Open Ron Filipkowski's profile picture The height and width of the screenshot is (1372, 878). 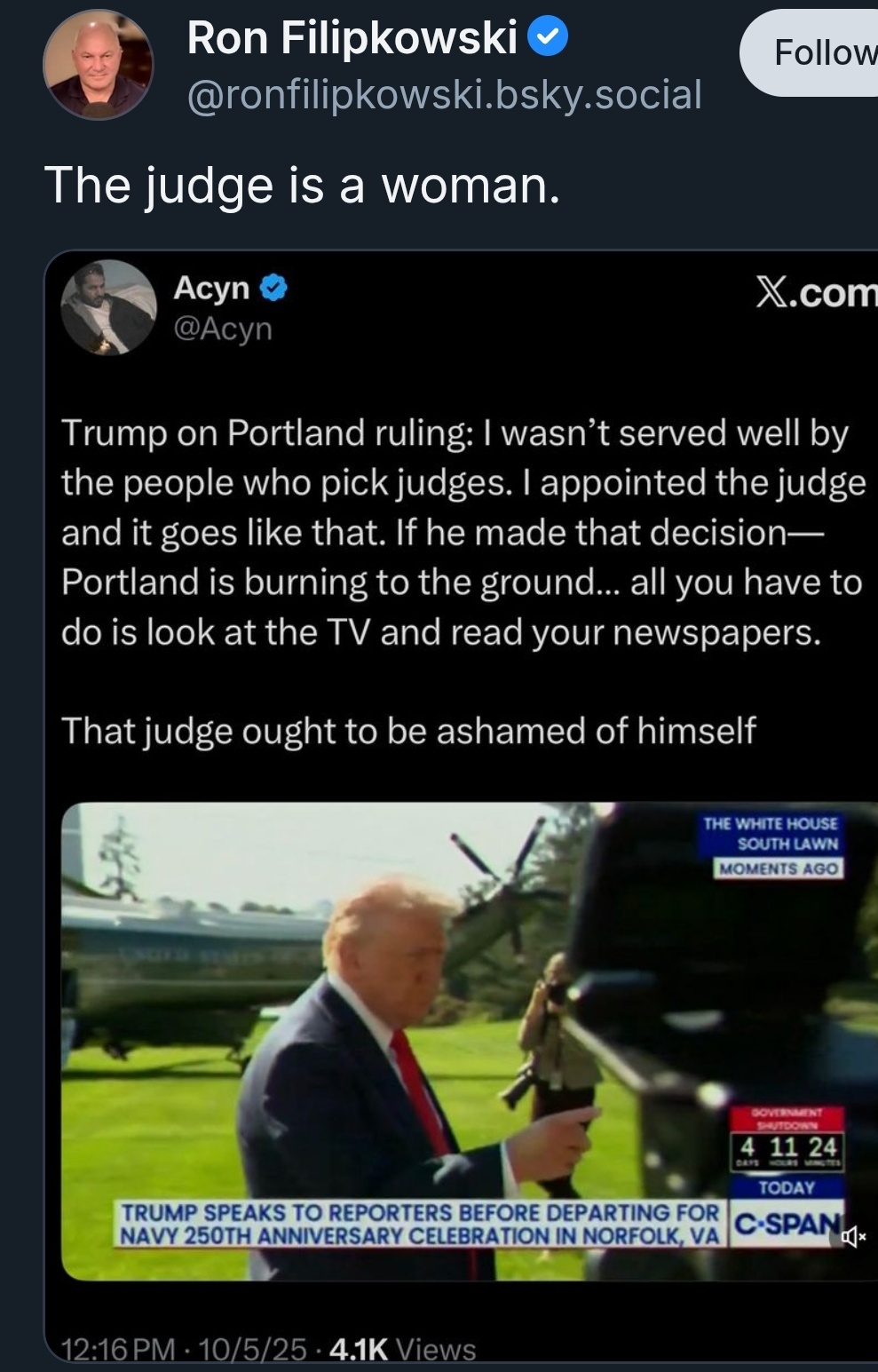pyautogui.click(x=98, y=65)
